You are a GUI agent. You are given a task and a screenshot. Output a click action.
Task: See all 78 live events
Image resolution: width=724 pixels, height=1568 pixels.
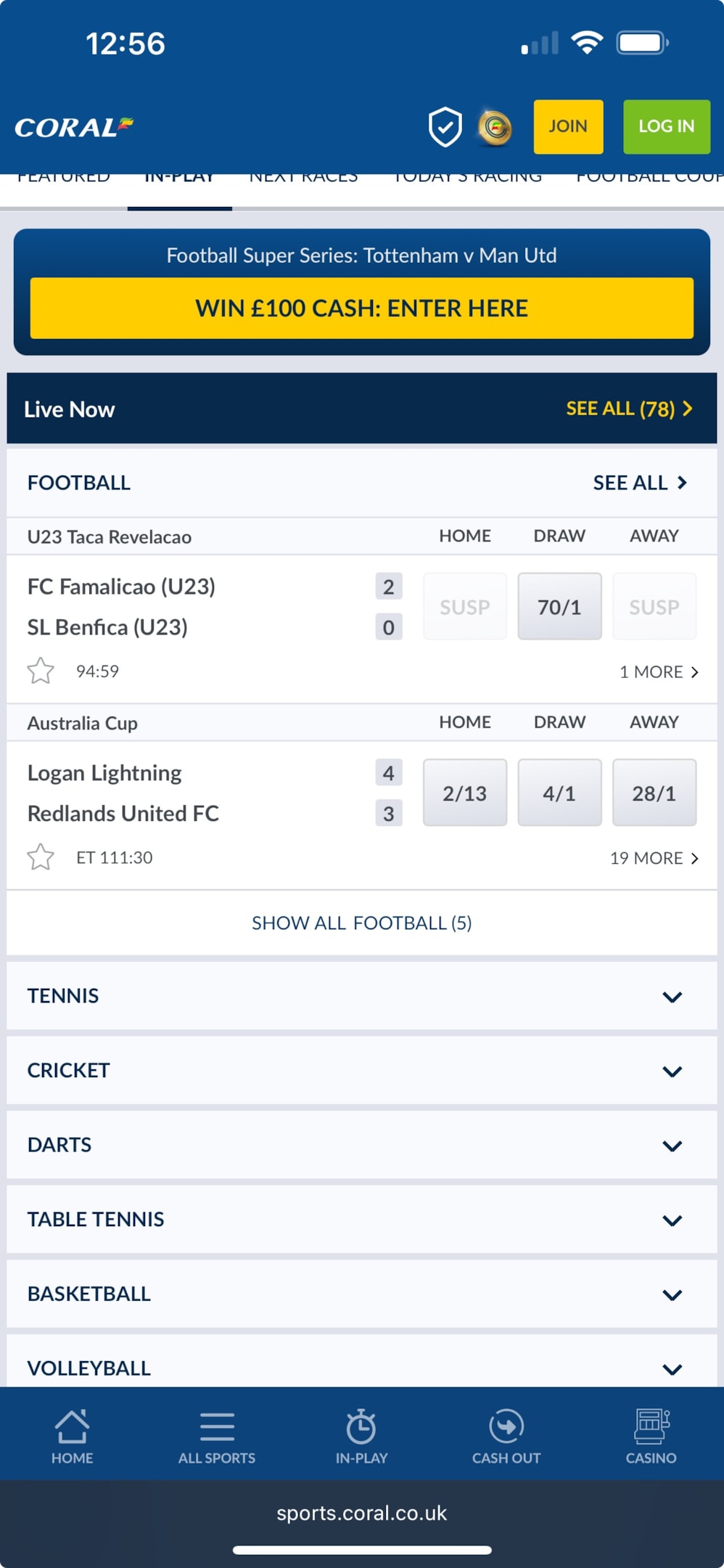coord(629,409)
